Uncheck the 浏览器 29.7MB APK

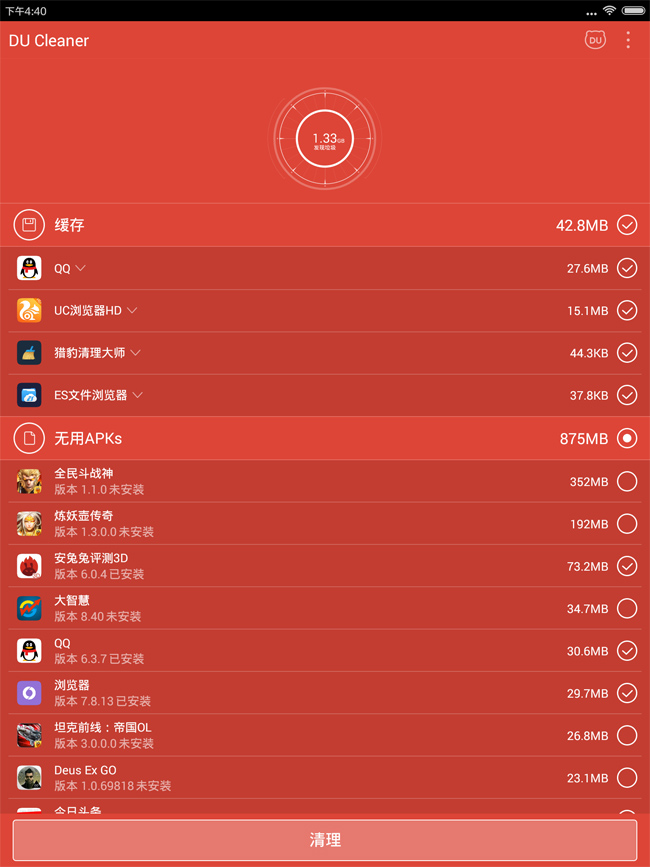click(x=627, y=693)
